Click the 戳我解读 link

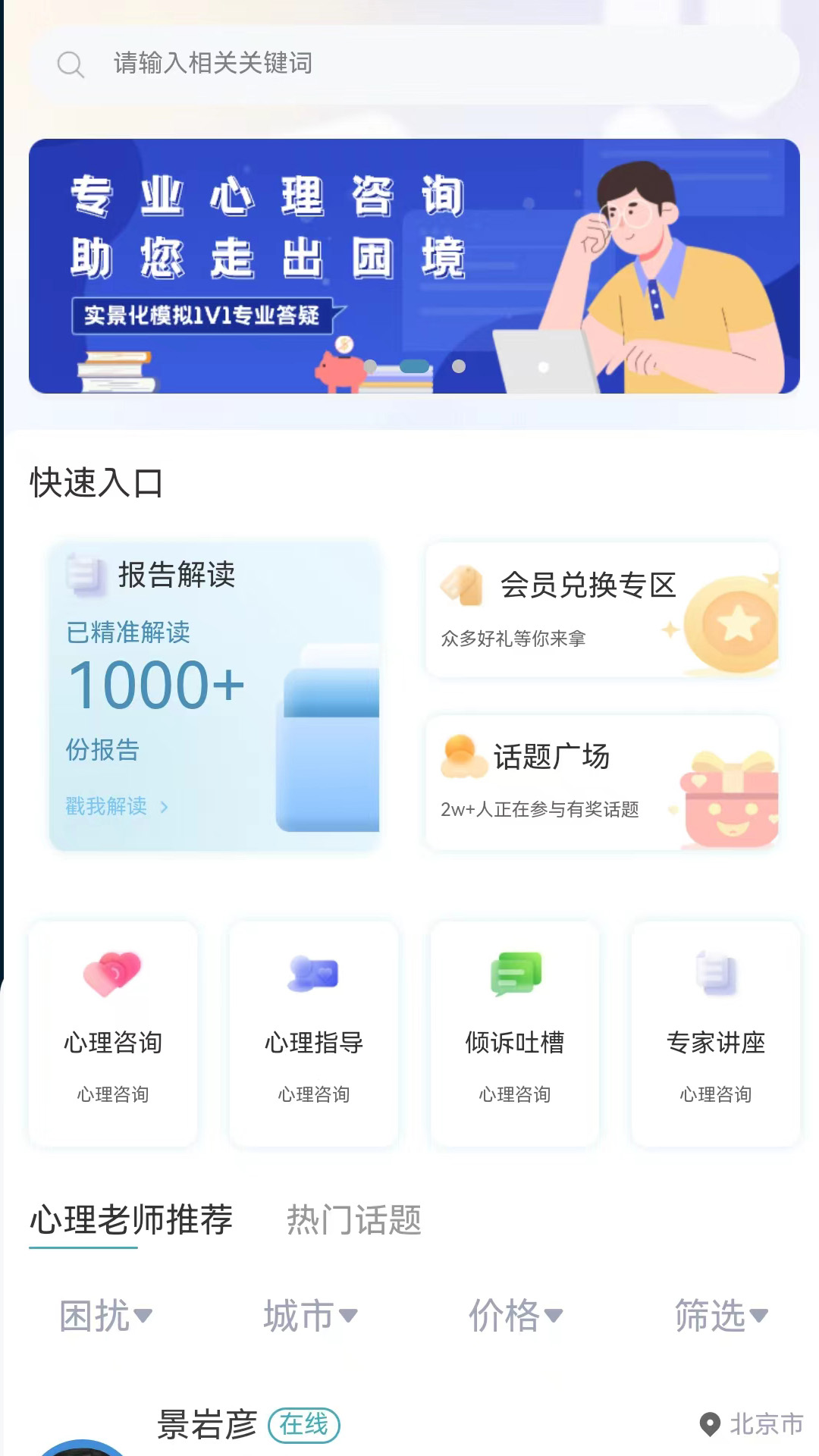pos(108,807)
